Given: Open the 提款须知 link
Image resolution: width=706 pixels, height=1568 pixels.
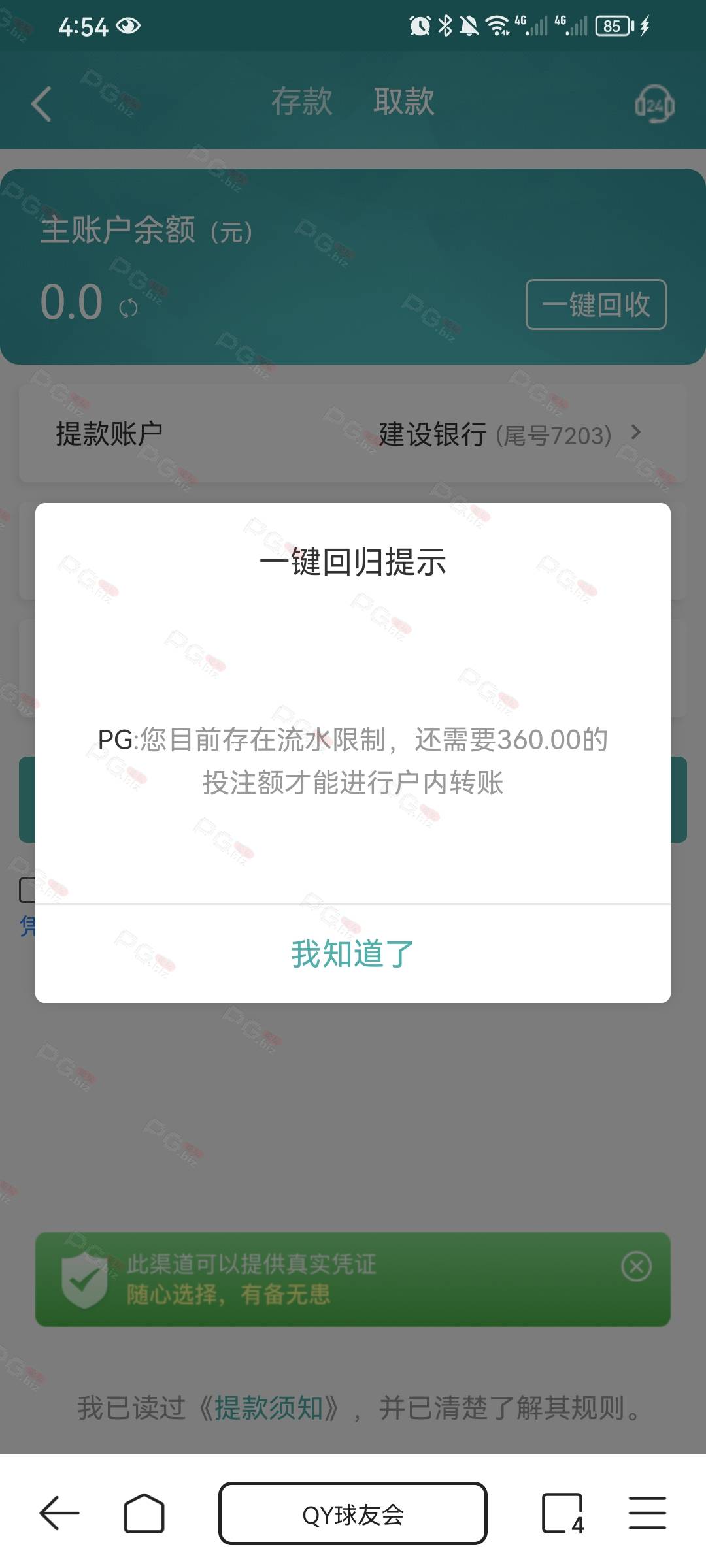Looking at the screenshot, I should 269,1408.
